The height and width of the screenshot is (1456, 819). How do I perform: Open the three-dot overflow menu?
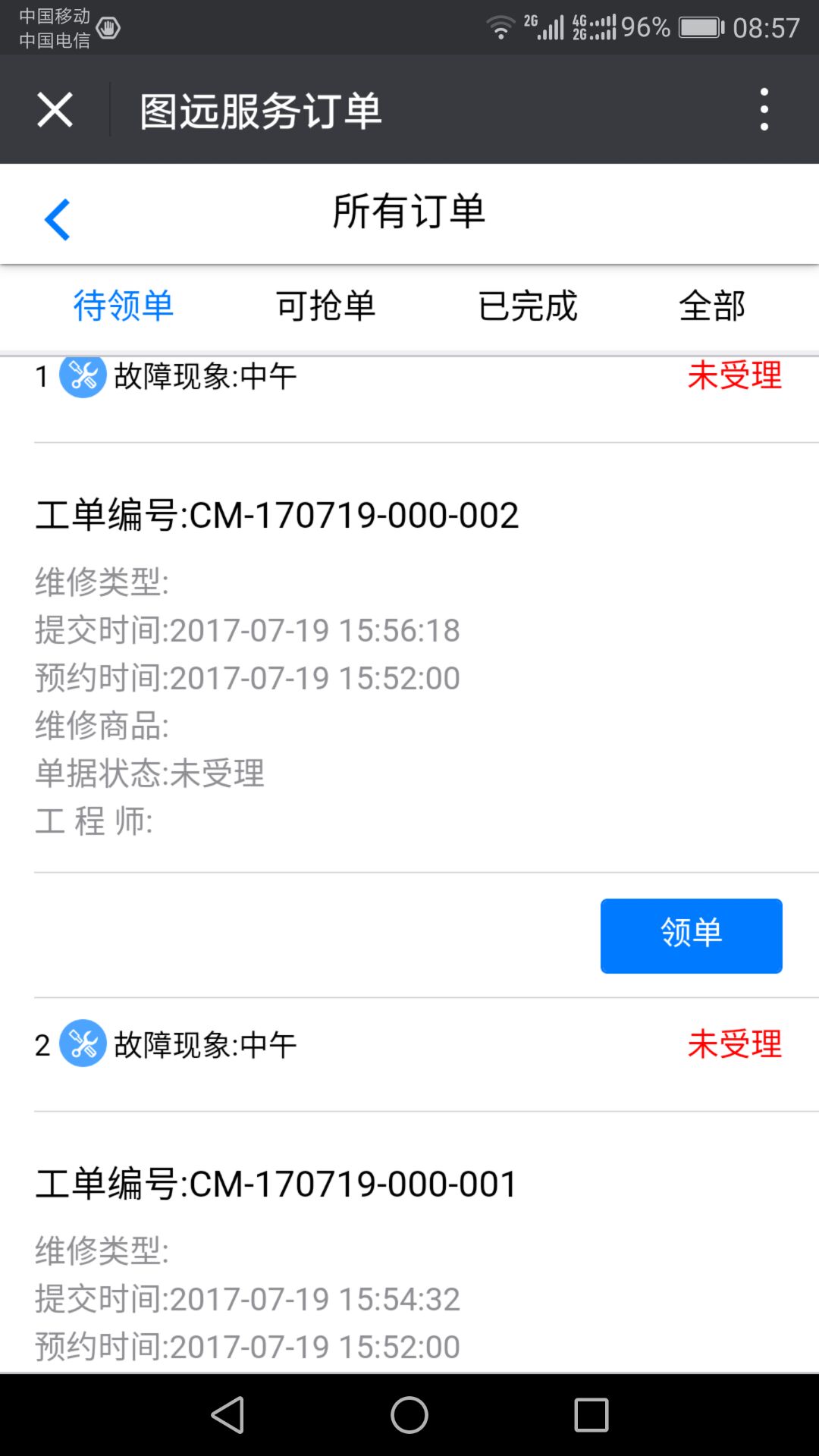(x=764, y=109)
